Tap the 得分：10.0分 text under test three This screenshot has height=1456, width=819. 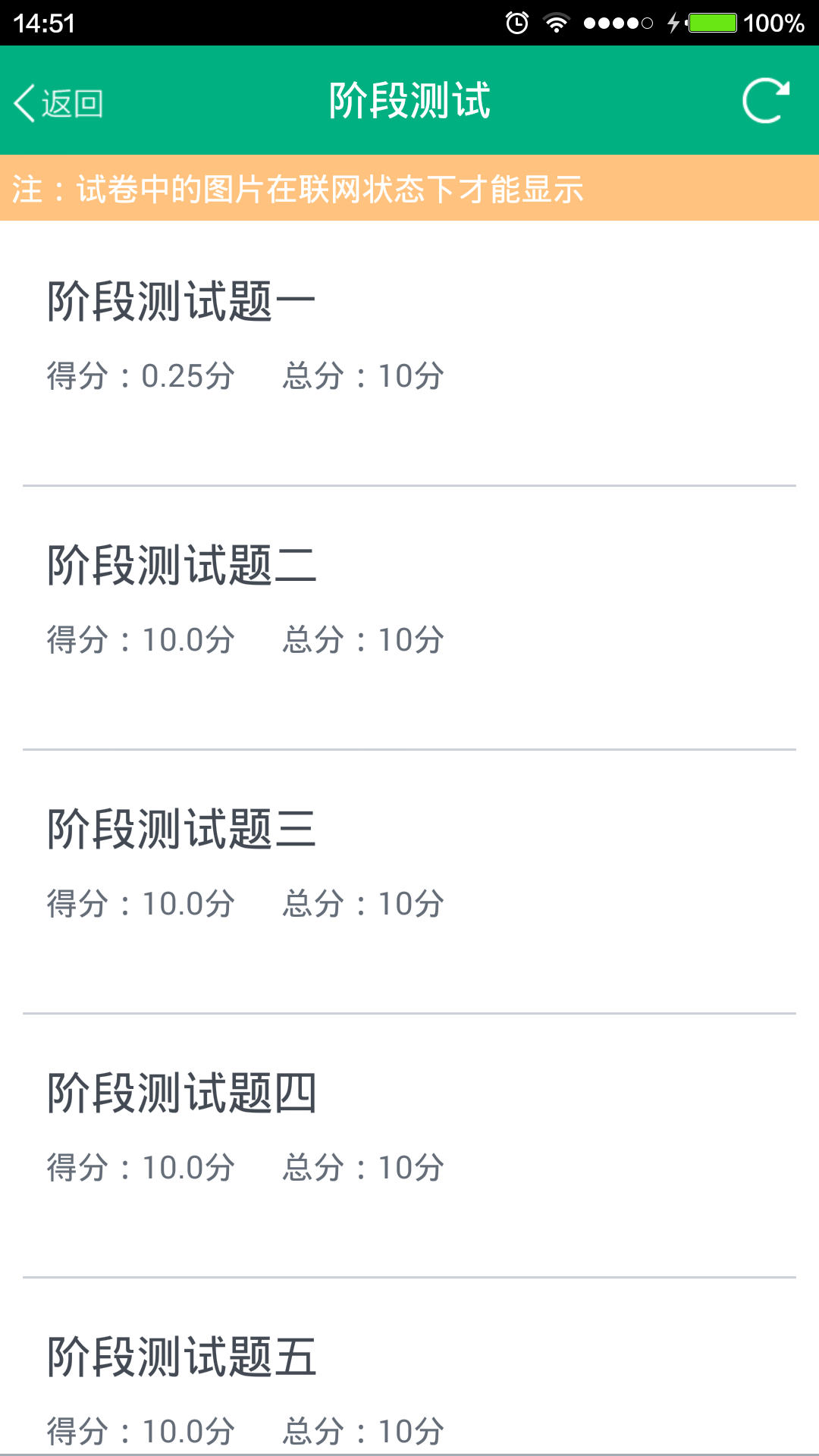(140, 902)
